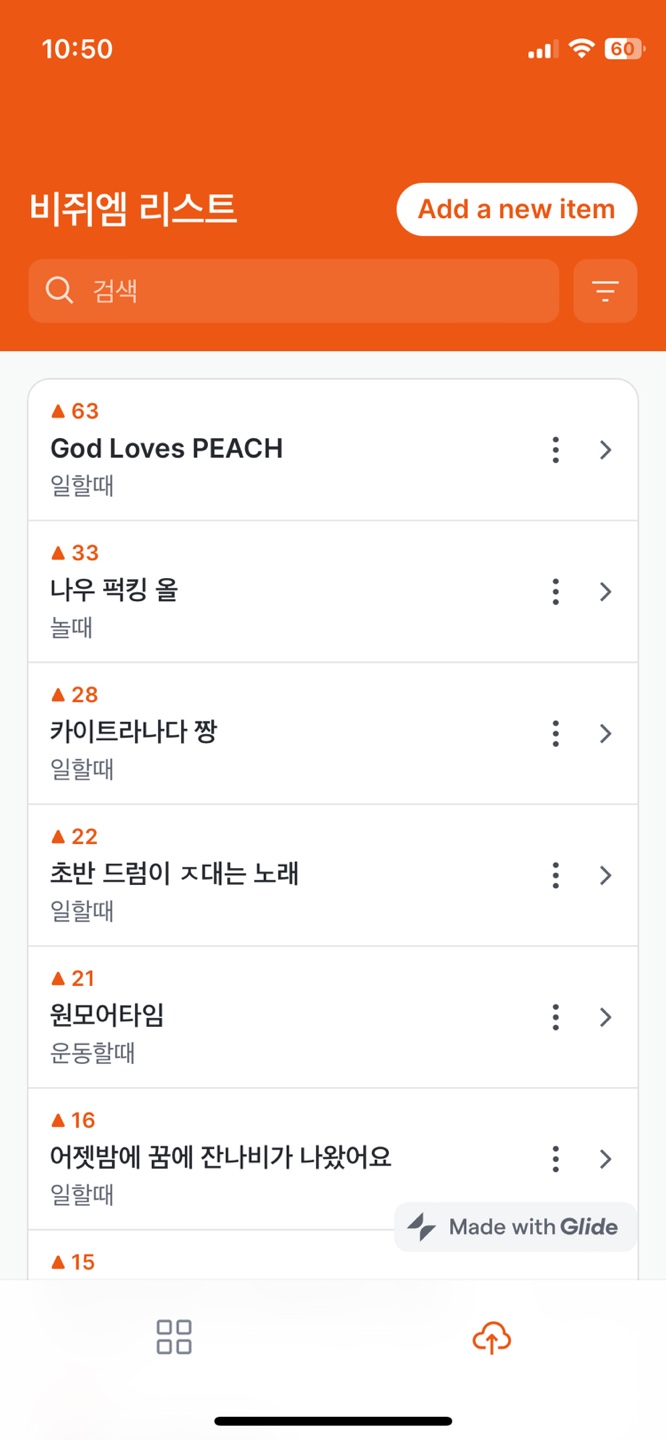
Task: Focus the 검색 search field
Action: tap(293, 291)
